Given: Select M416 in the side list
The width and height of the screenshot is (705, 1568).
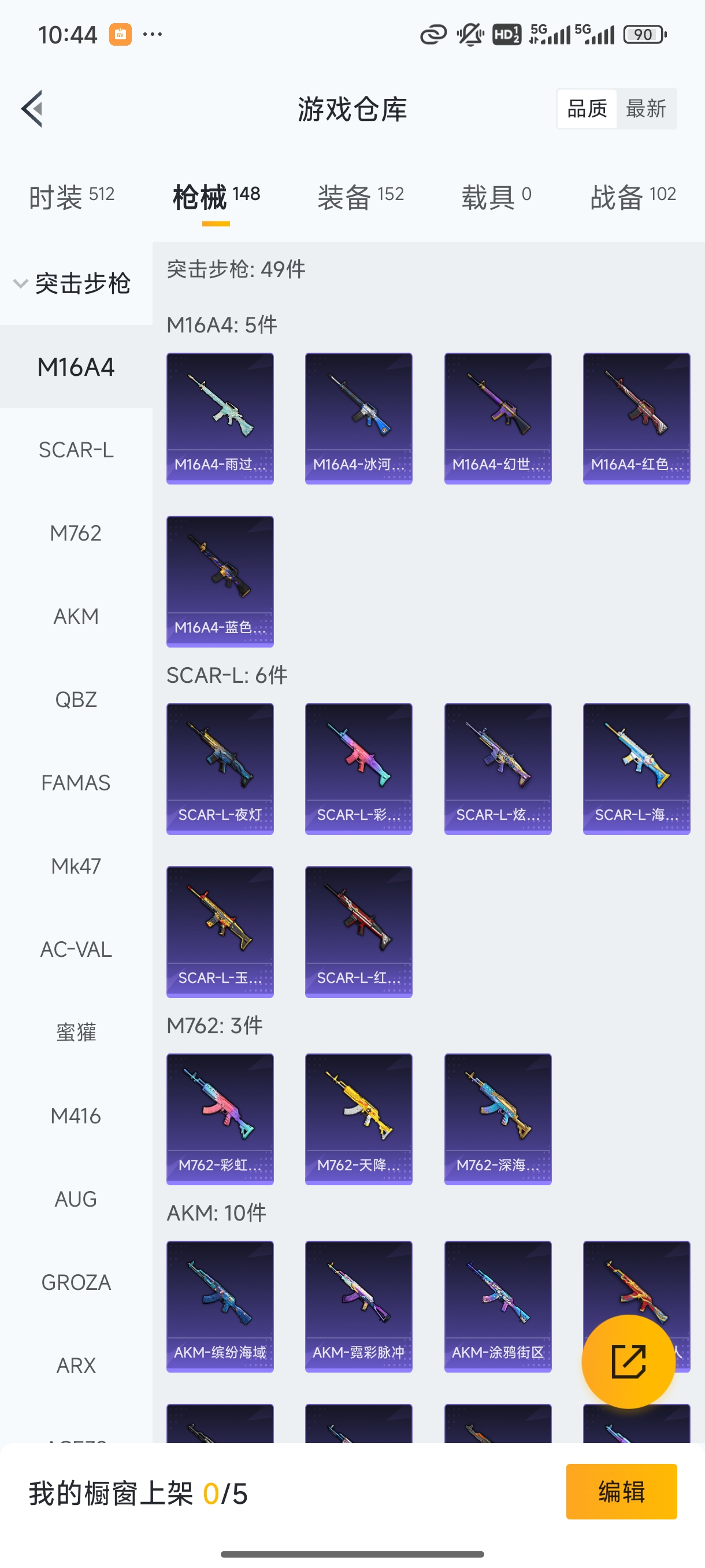Looking at the screenshot, I should click(x=76, y=1116).
